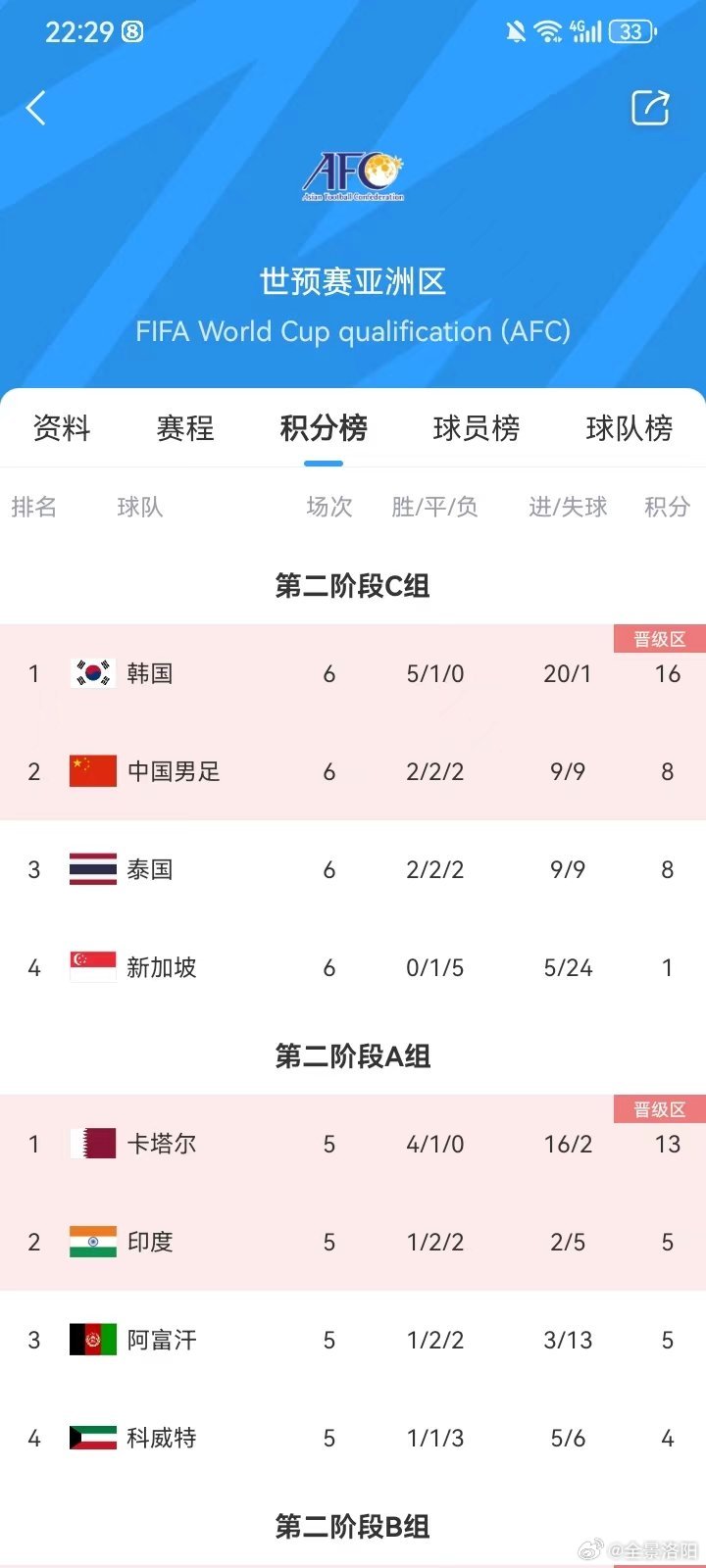The height and width of the screenshot is (1568, 706).
Task: Click the 中国男足 team name
Action: (175, 771)
